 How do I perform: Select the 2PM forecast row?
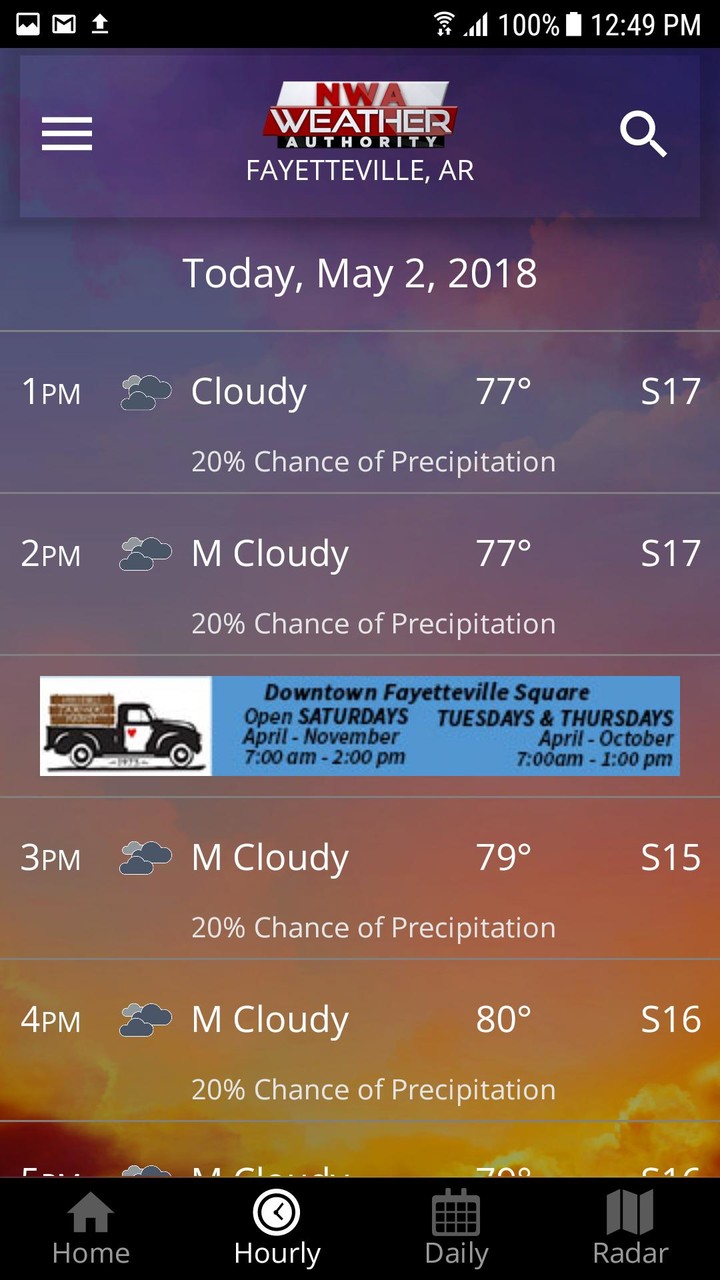(360, 553)
